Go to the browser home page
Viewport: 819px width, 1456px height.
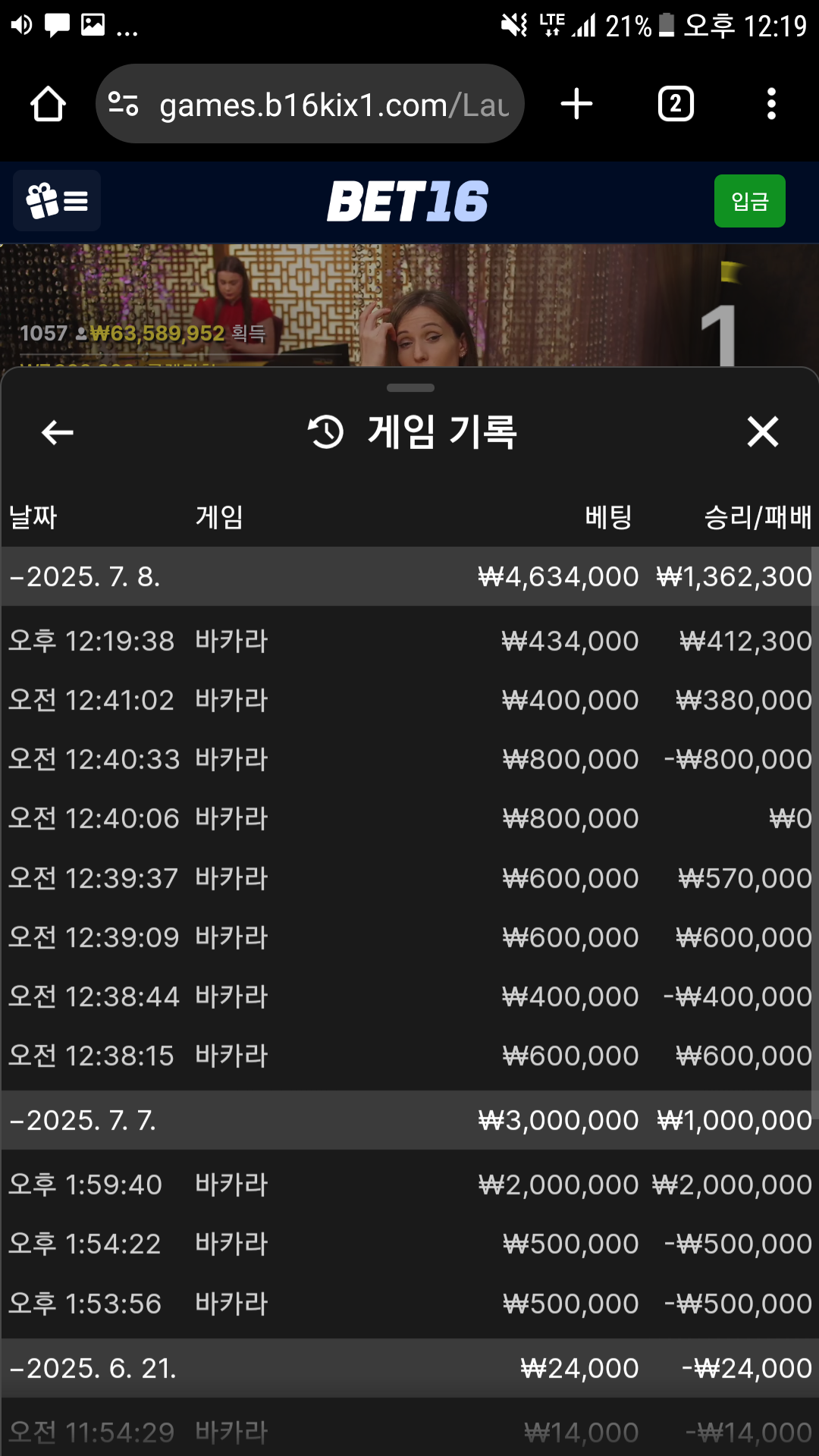point(48,104)
